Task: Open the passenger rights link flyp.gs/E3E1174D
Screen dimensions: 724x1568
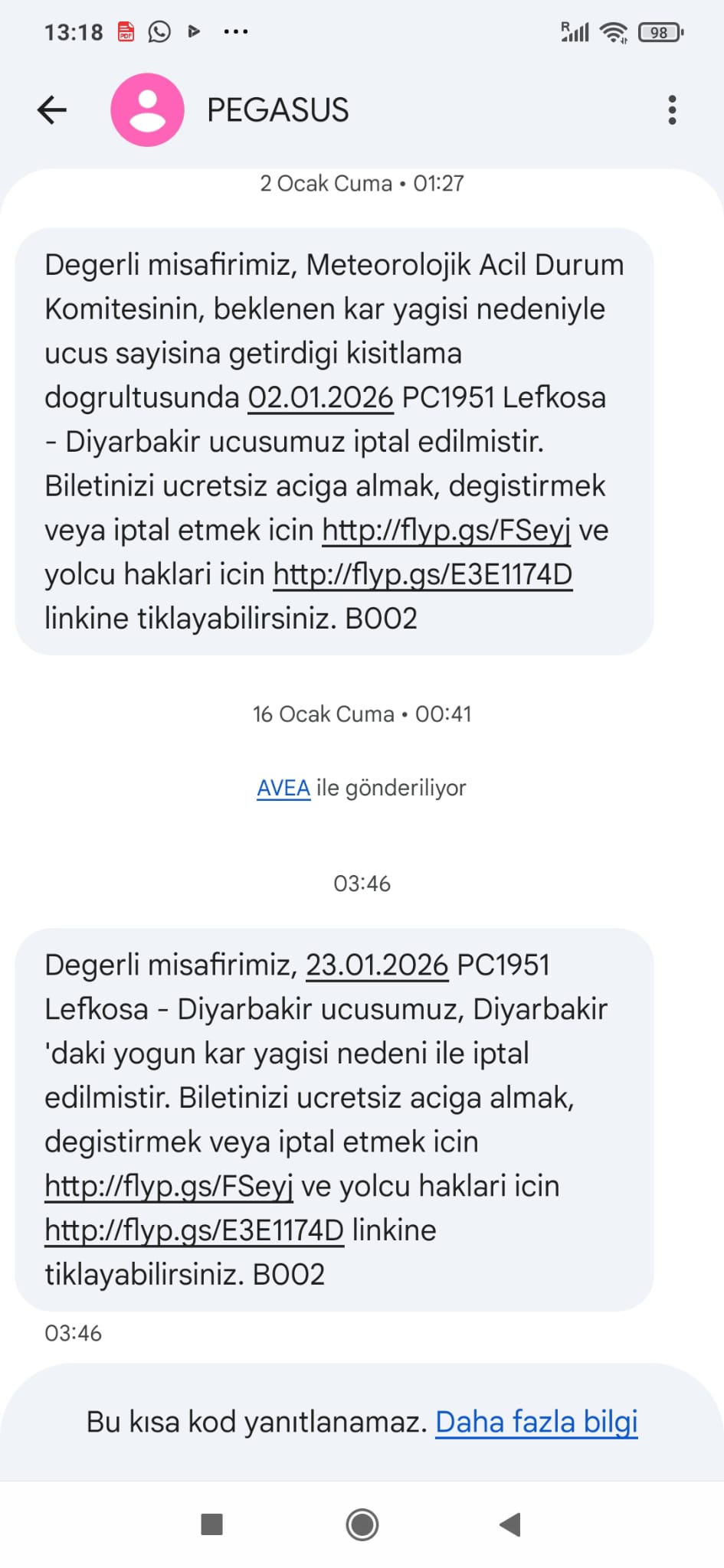Action: pos(422,574)
